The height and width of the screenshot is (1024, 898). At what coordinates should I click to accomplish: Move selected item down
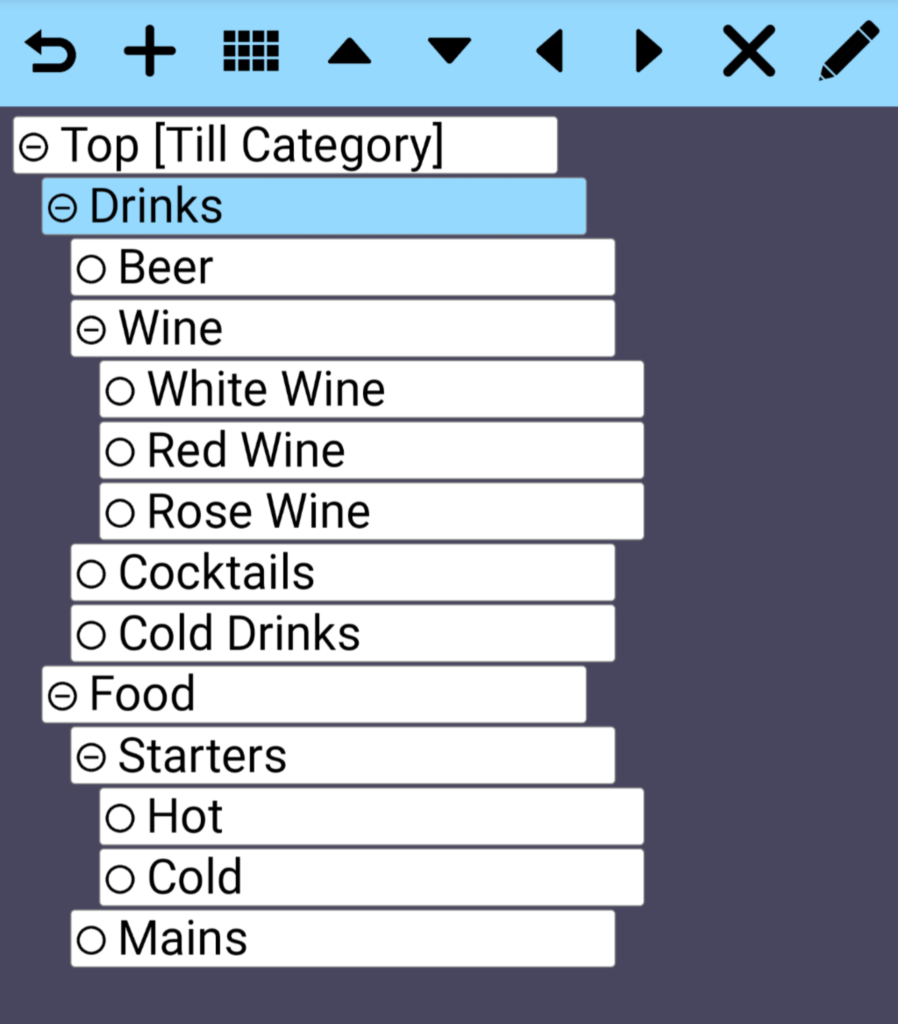pyautogui.click(x=449, y=52)
